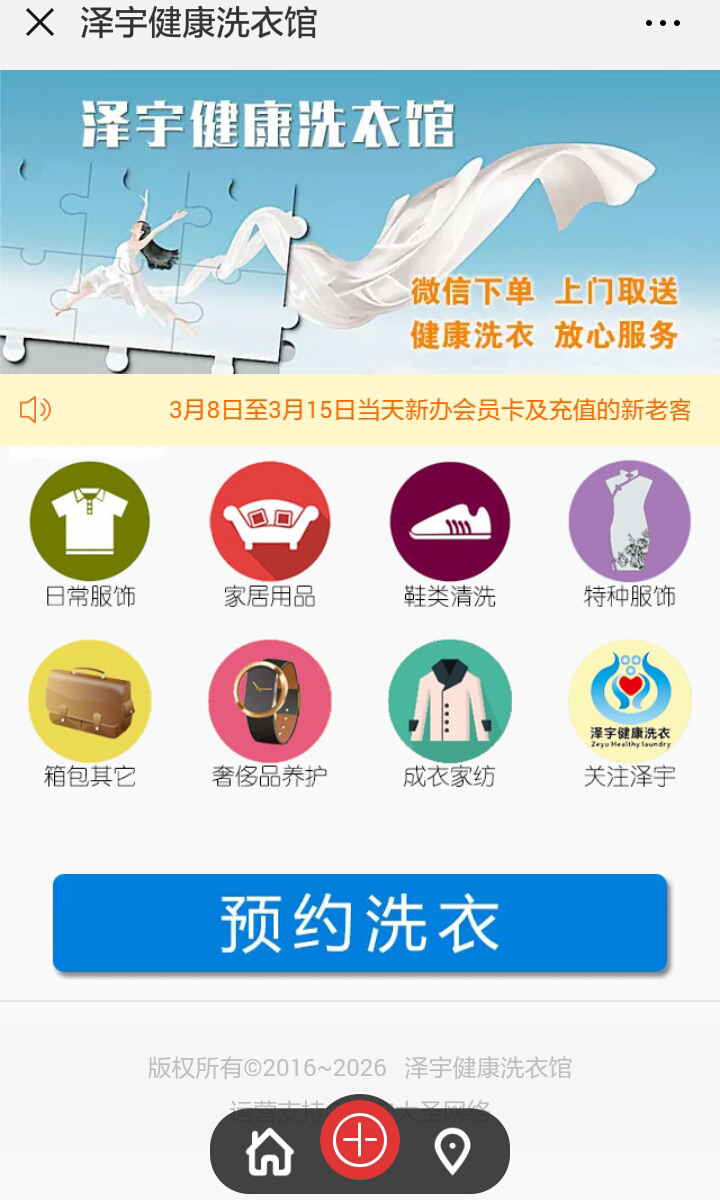The image size is (720, 1200).
Task: Open the scrolling promotion notice
Action: pos(400,410)
